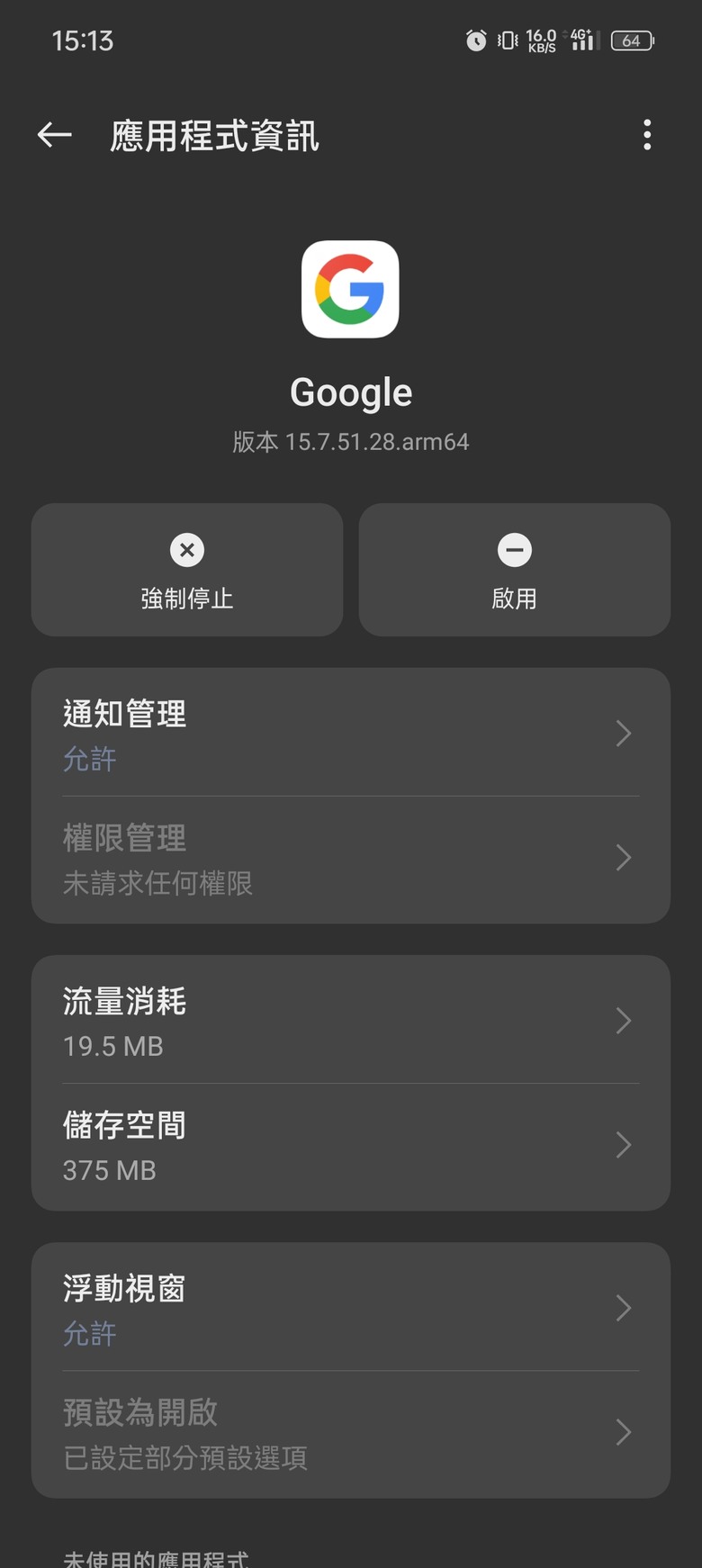This screenshot has width=702, height=1568.
Task: Open the three-dot overflow menu
Action: tap(646, 135)
